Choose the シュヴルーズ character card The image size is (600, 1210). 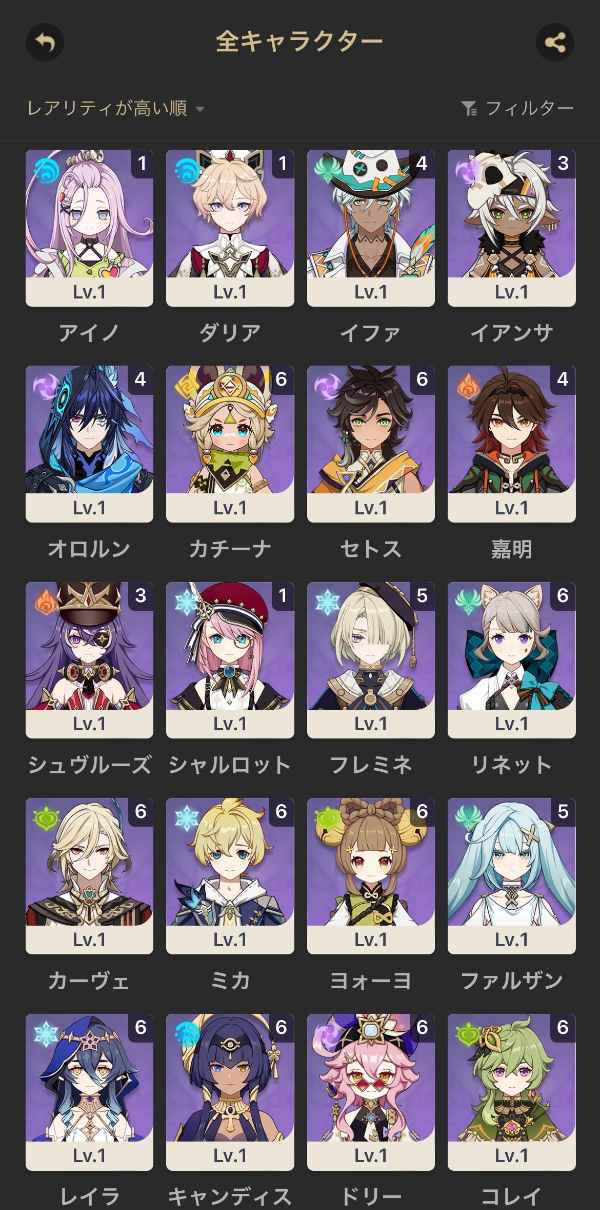coord(89,660)
